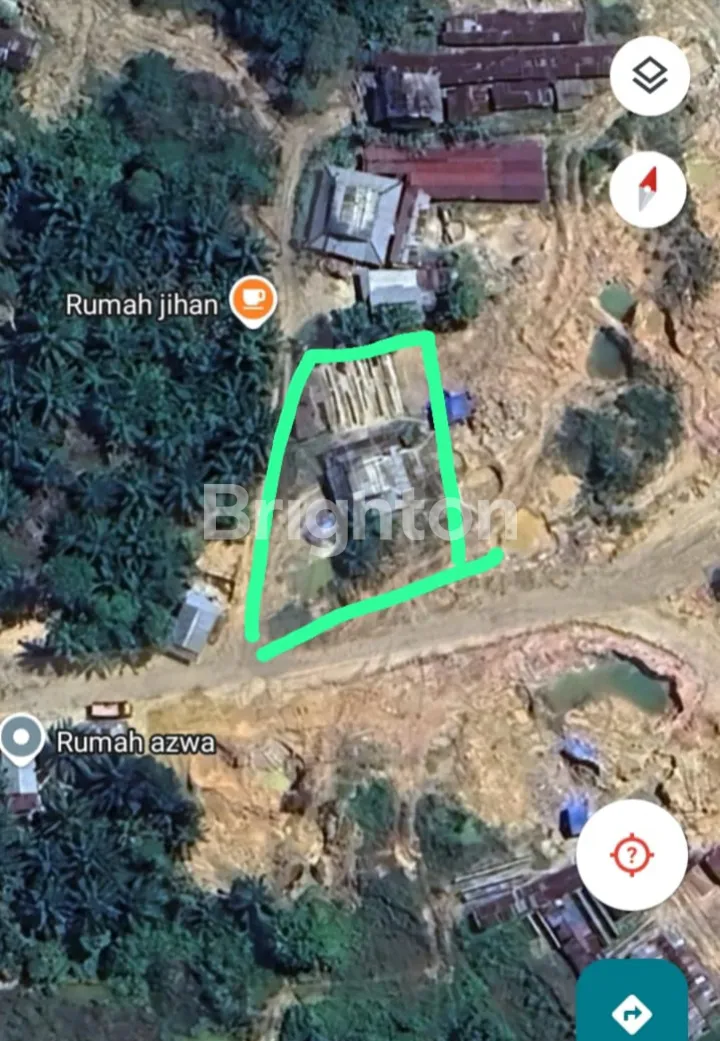
Task: Select the Rumah azwa place marker
Action: (x=22, y=740)
